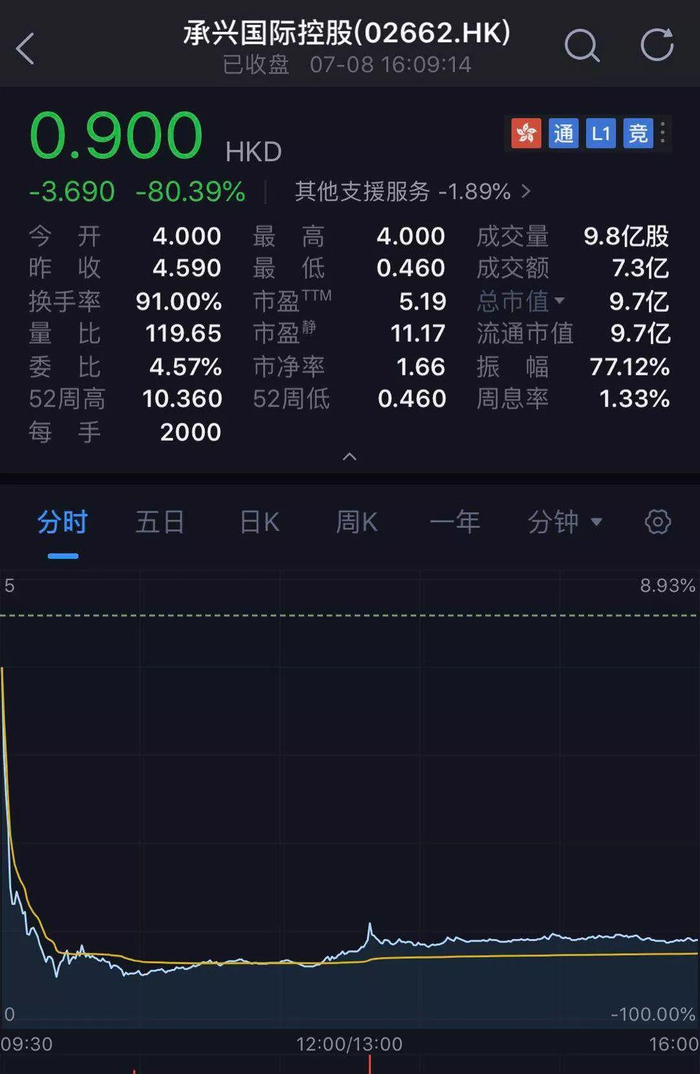The height and width of the screenshot is (1074, 700).
Task: Open the 分钟 interval dropdown
Action: [x=565, y=522]
